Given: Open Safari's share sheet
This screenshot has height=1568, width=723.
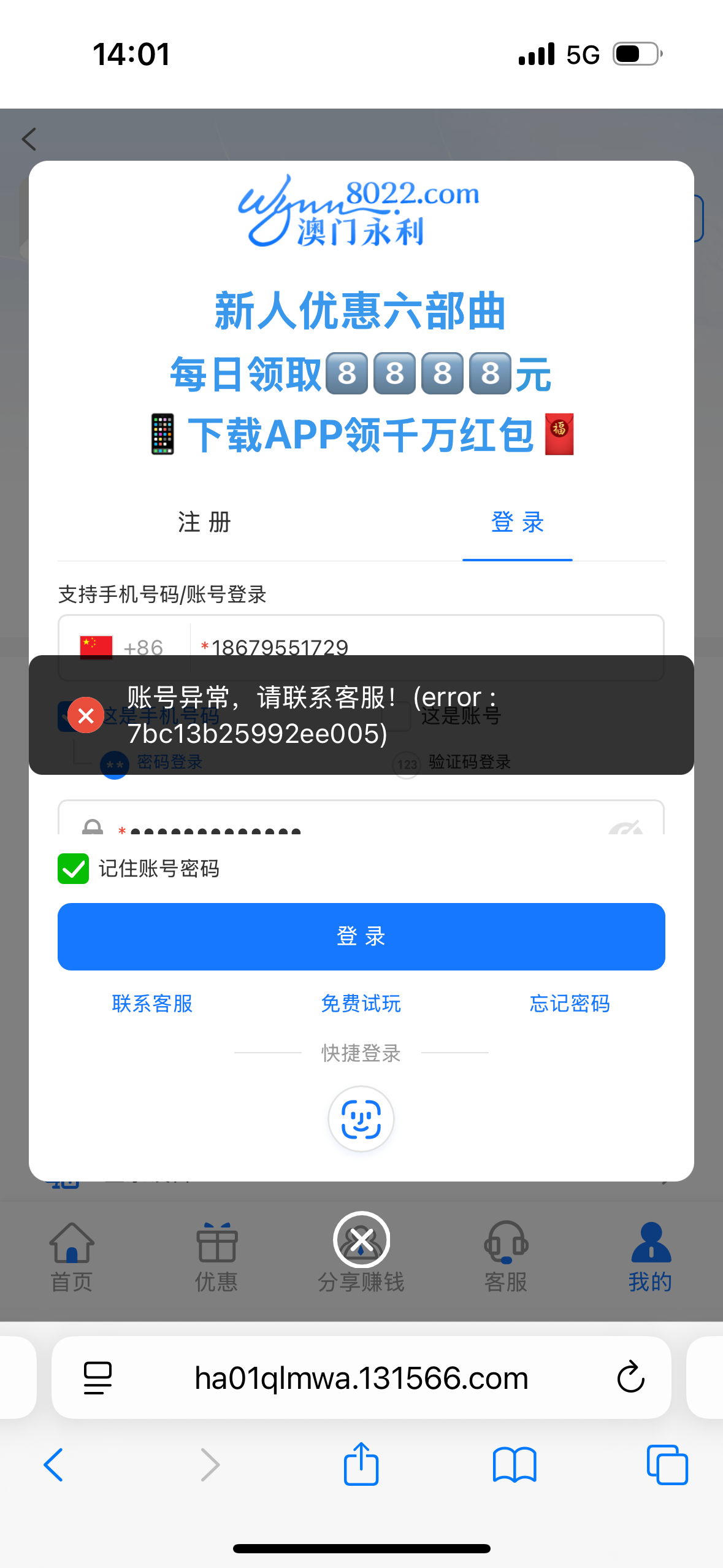Looking at the screenshot, I should [361, 1464].
